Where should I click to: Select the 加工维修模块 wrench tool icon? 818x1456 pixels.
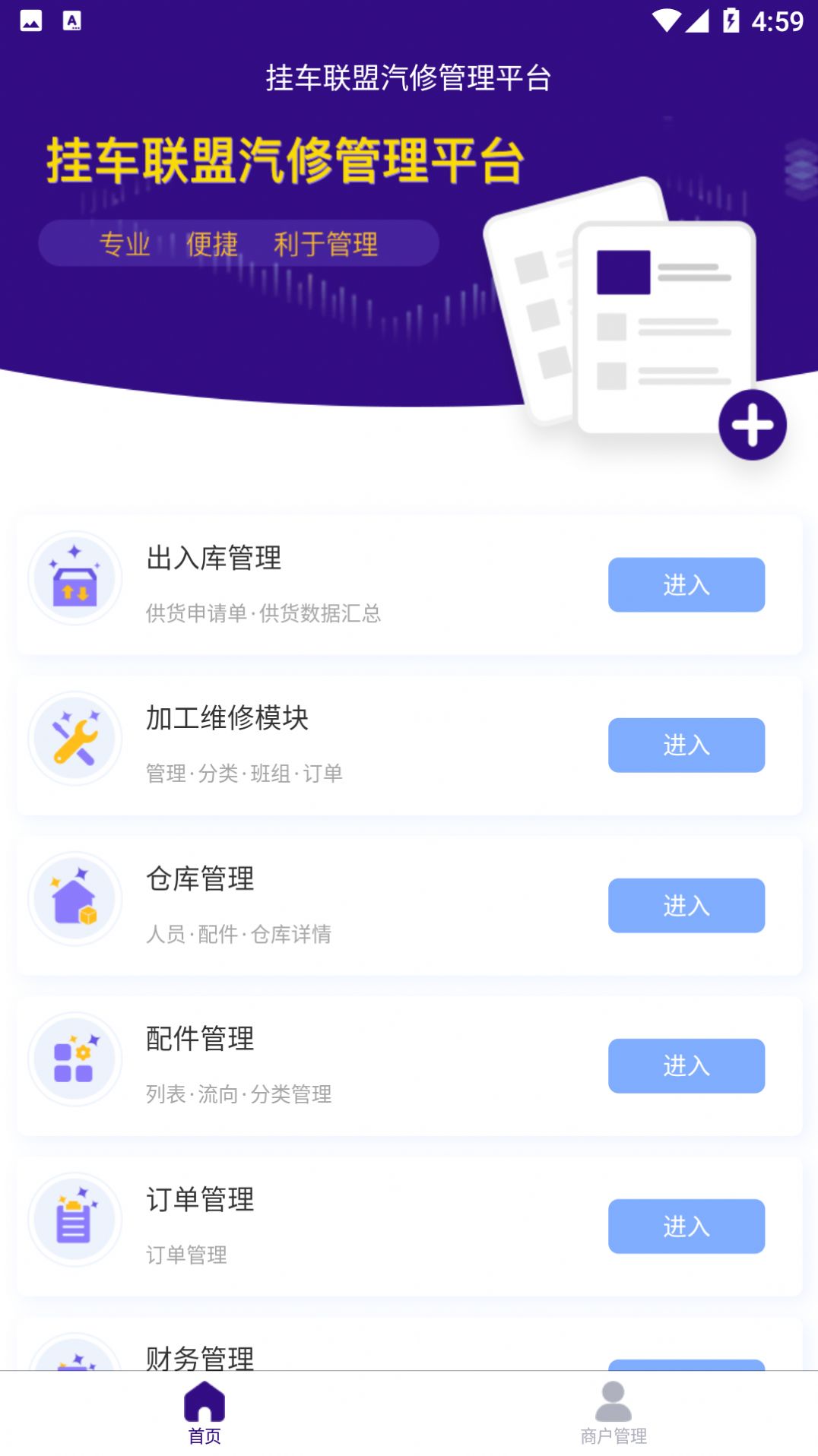75,739
